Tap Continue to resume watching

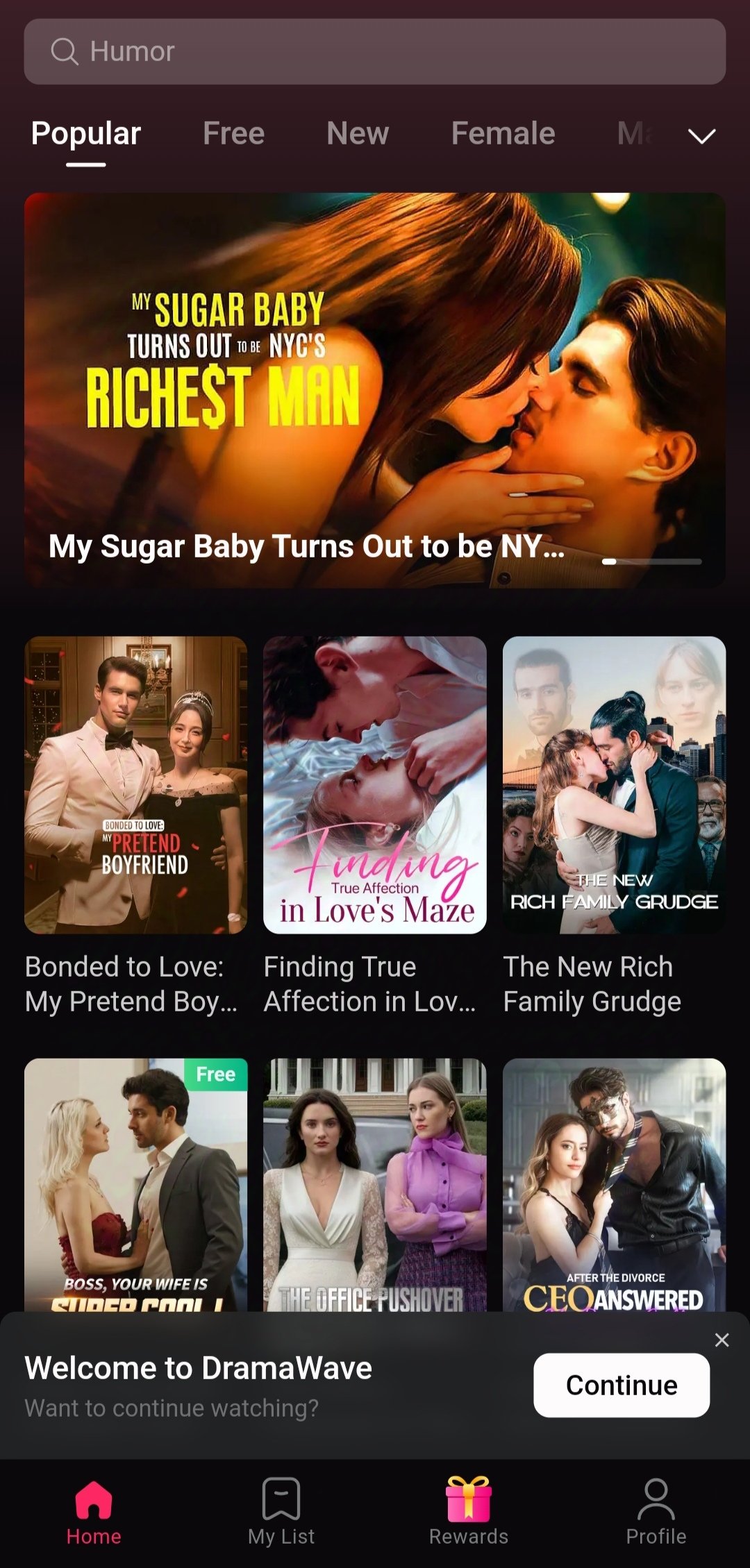(622, 1385)
